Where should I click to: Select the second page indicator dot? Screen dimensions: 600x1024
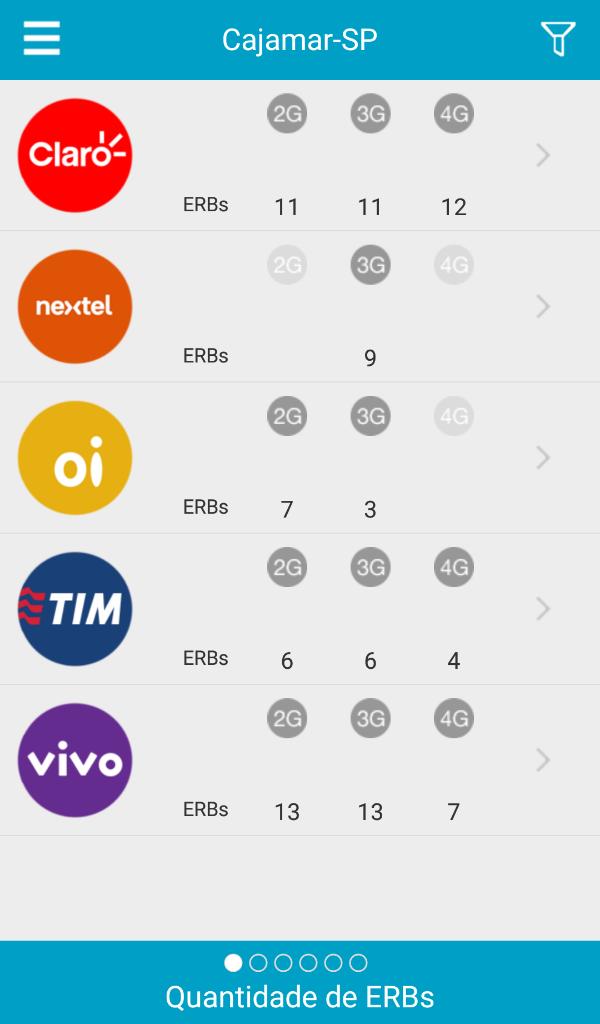click(259, 963)
